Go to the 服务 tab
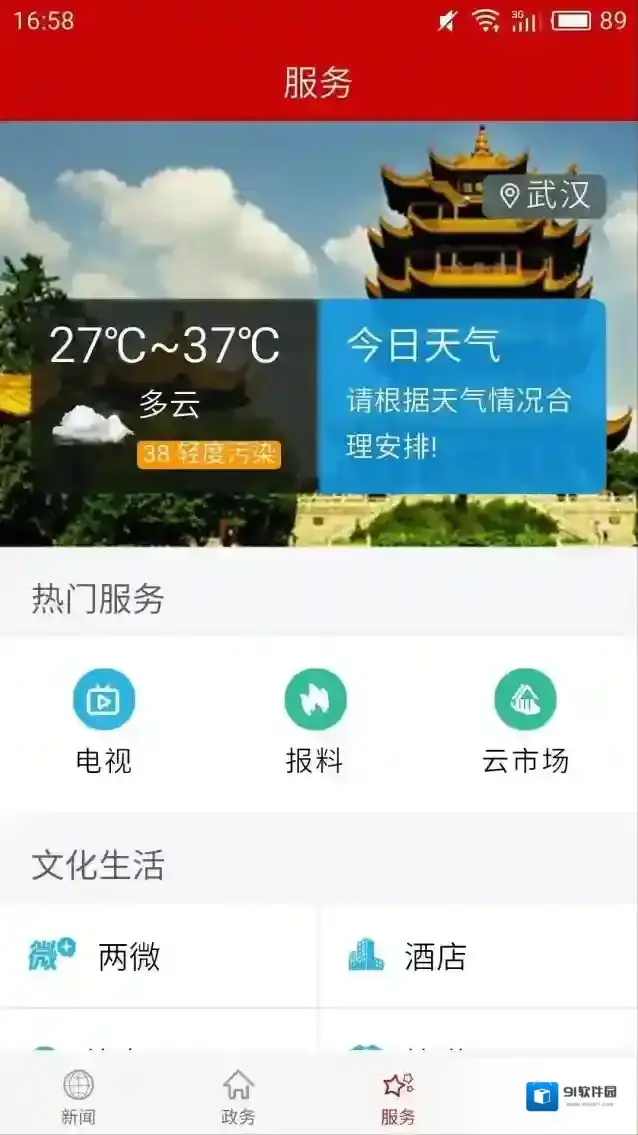638x1135 pixels. click(x=398, y=1097)
